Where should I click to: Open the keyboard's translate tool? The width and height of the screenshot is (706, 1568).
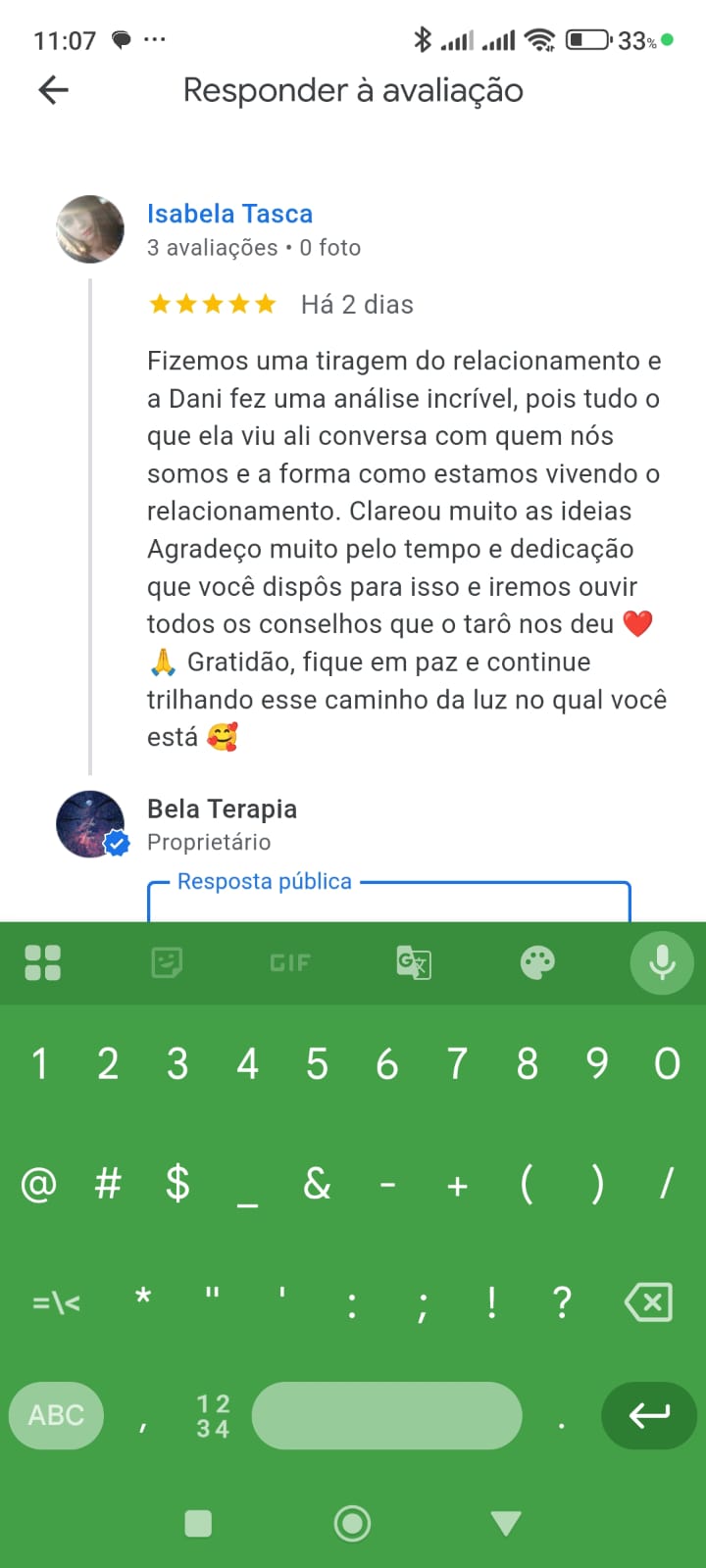pos(413,962)
